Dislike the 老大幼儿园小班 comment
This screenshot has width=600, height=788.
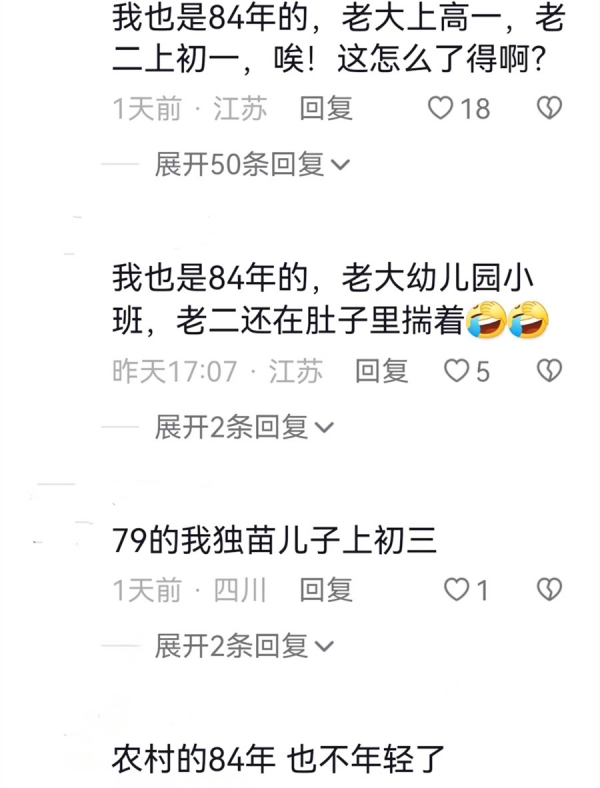click(549, 372)
